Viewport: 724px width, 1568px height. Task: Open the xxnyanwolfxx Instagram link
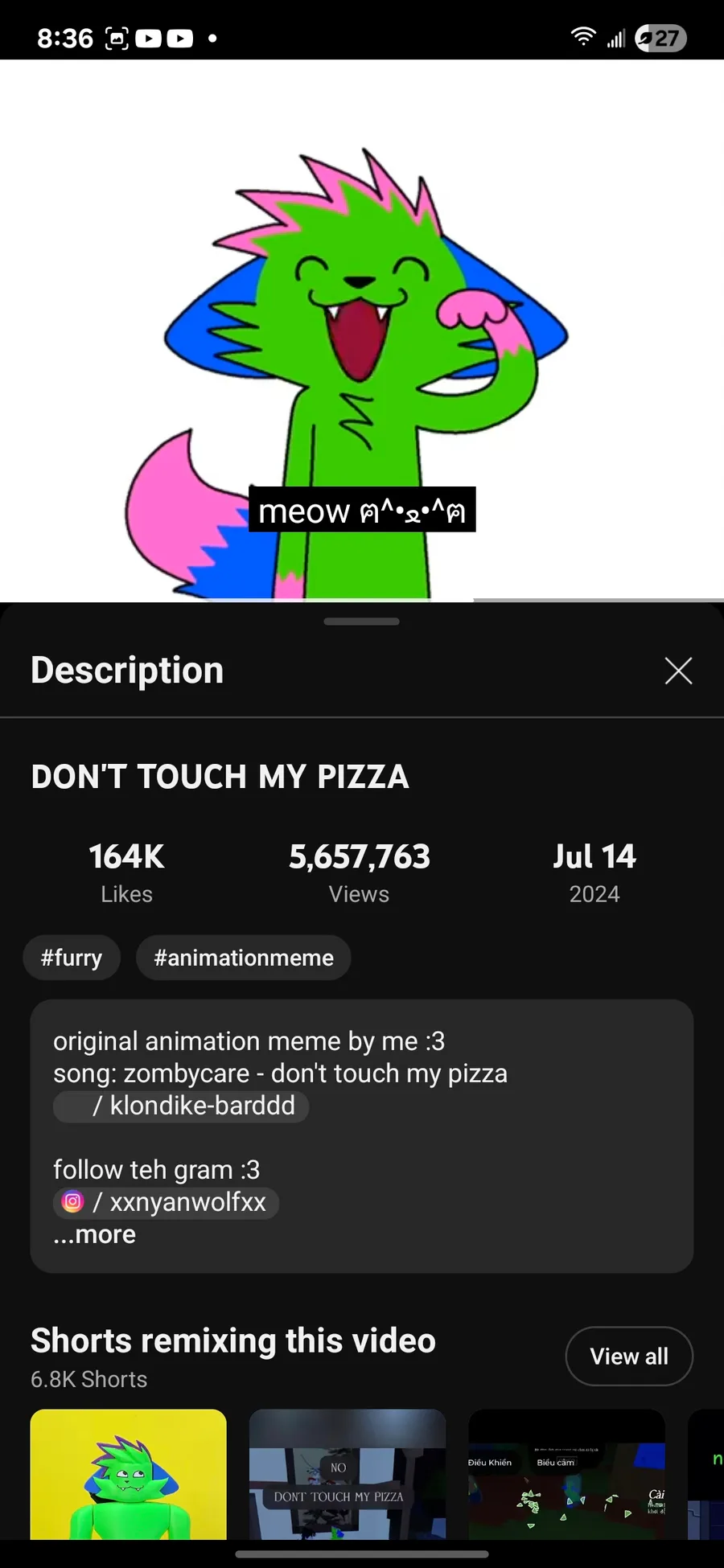[166, 1202]
